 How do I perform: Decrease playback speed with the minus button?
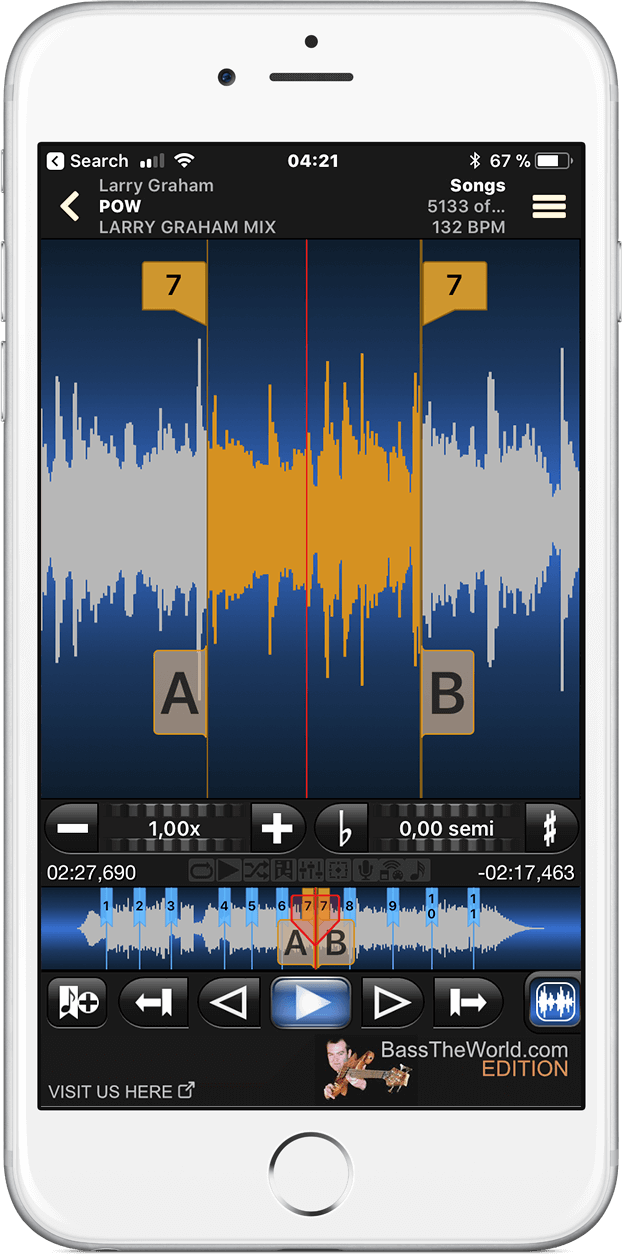[x=72, y=828]
